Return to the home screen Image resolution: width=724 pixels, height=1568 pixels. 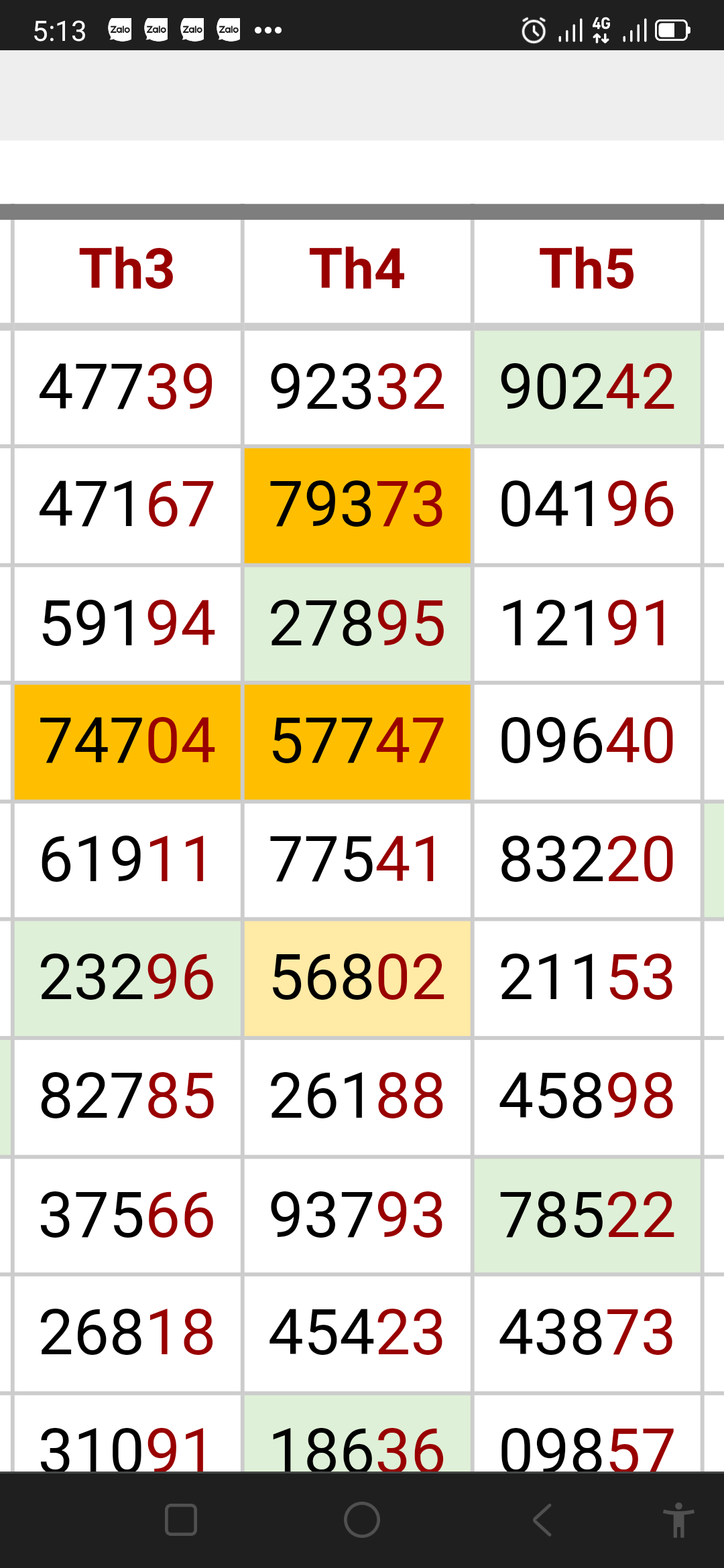(x=362, y=1520)
